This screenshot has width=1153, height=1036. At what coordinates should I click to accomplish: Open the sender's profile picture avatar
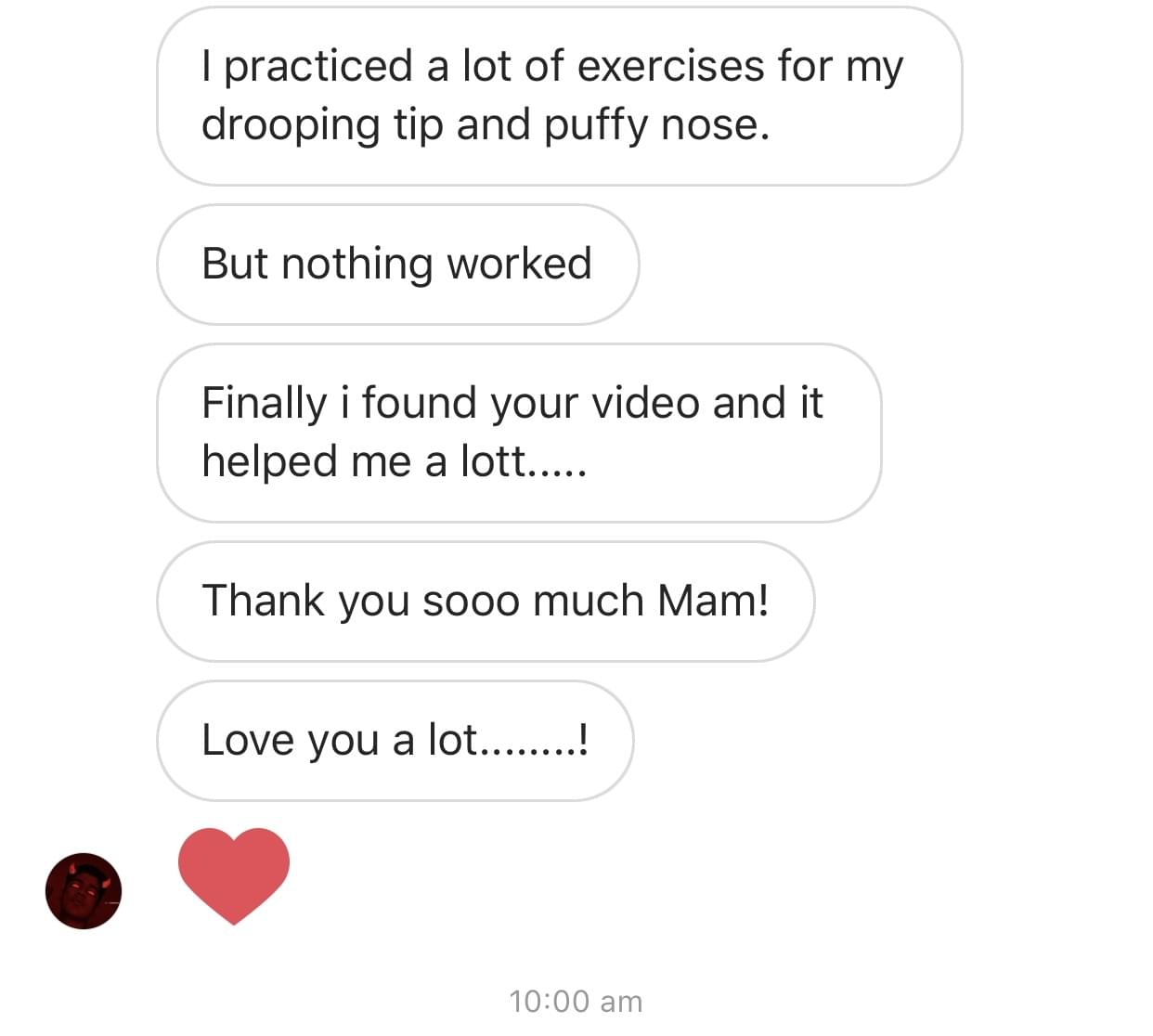84,891
